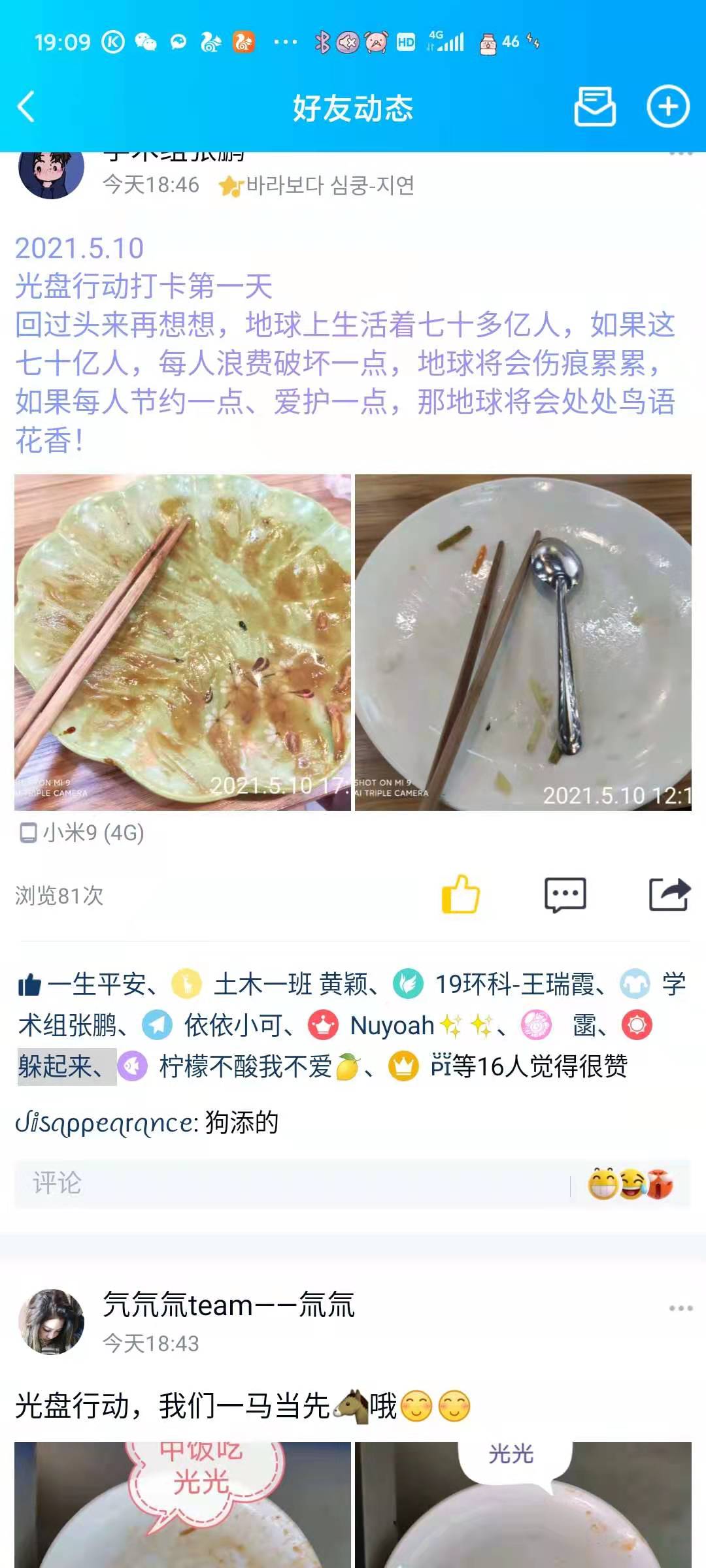
Task: Open emoji shortcuts in the comment box
Action: click(630, 1184)
